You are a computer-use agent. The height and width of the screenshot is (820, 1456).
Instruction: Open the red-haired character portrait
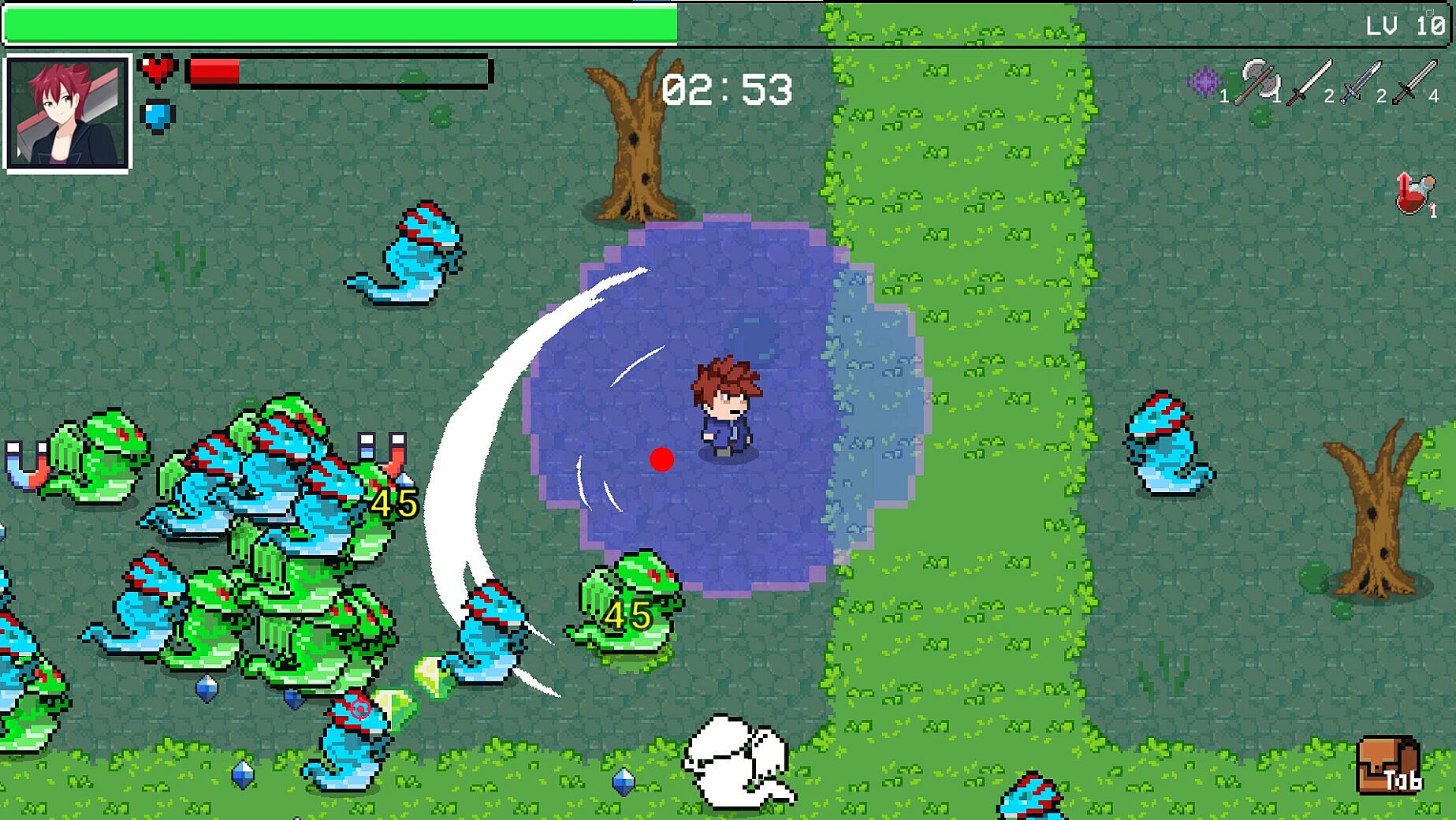click(68, 113)
